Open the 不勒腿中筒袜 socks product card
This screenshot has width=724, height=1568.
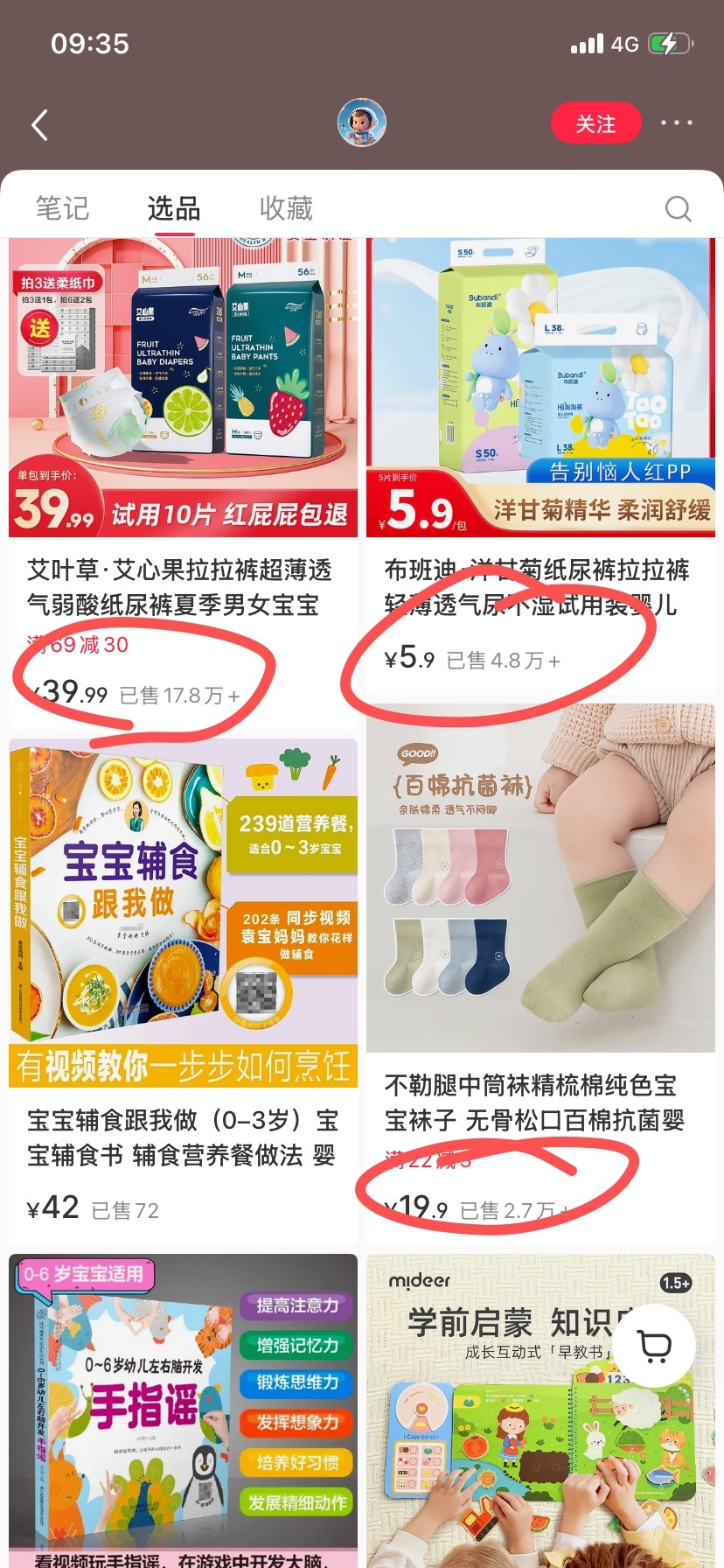(x=540, y=974)
